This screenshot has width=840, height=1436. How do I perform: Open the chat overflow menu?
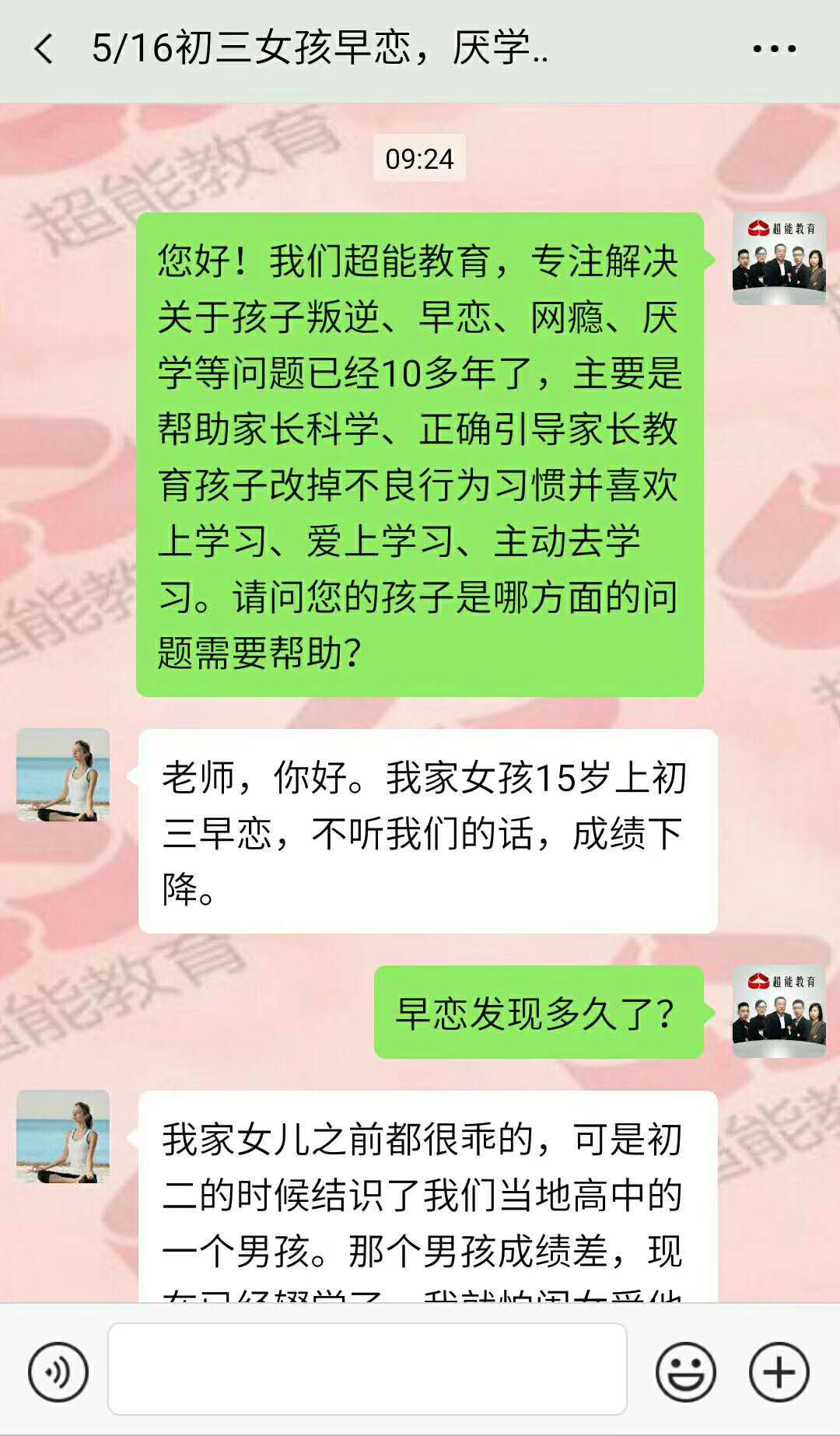[x=774, y=49]
